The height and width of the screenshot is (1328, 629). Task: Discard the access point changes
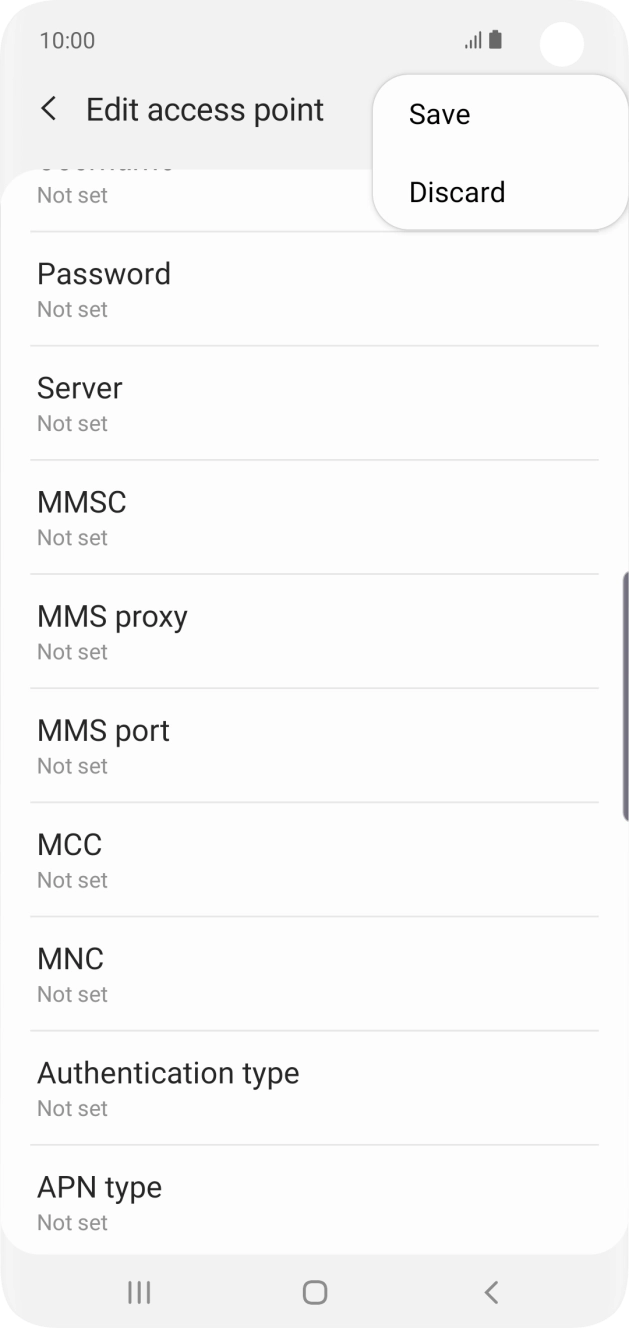coord(457,192)
